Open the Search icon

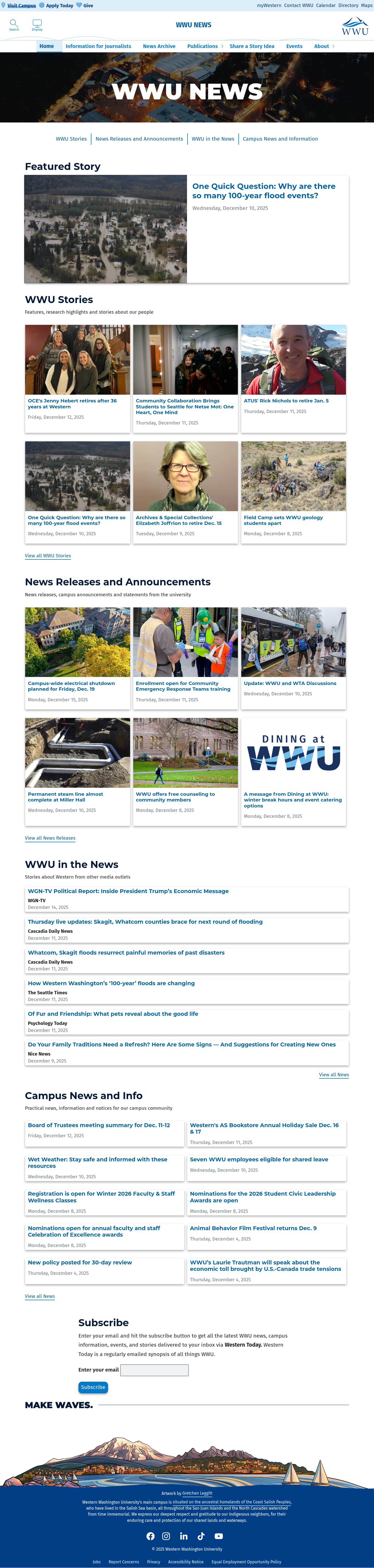coord(14,24)
